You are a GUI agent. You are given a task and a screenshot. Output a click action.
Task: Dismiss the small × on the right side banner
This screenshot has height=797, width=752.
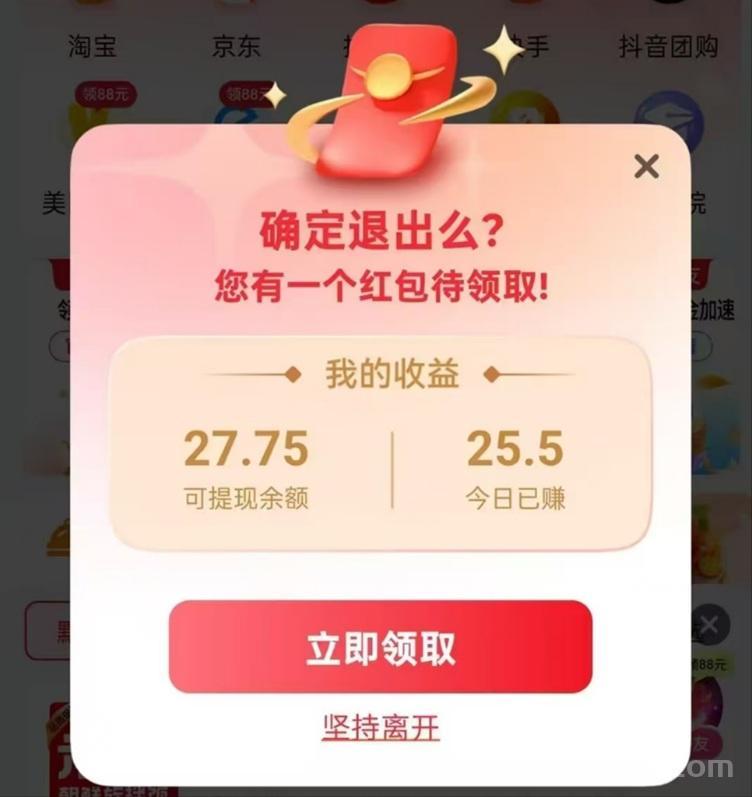pos(712,625)
